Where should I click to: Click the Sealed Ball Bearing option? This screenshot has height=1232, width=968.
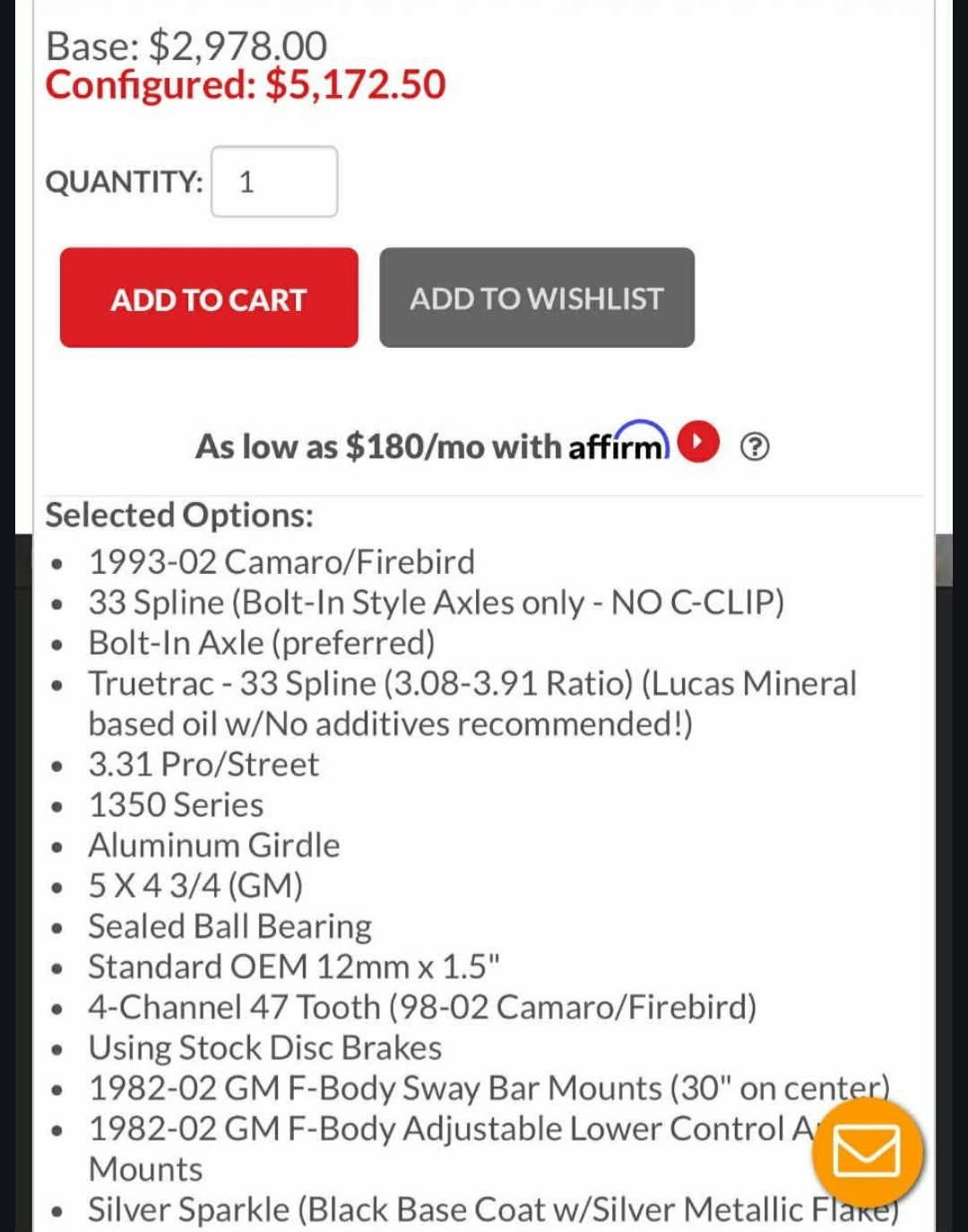(229, 925)
